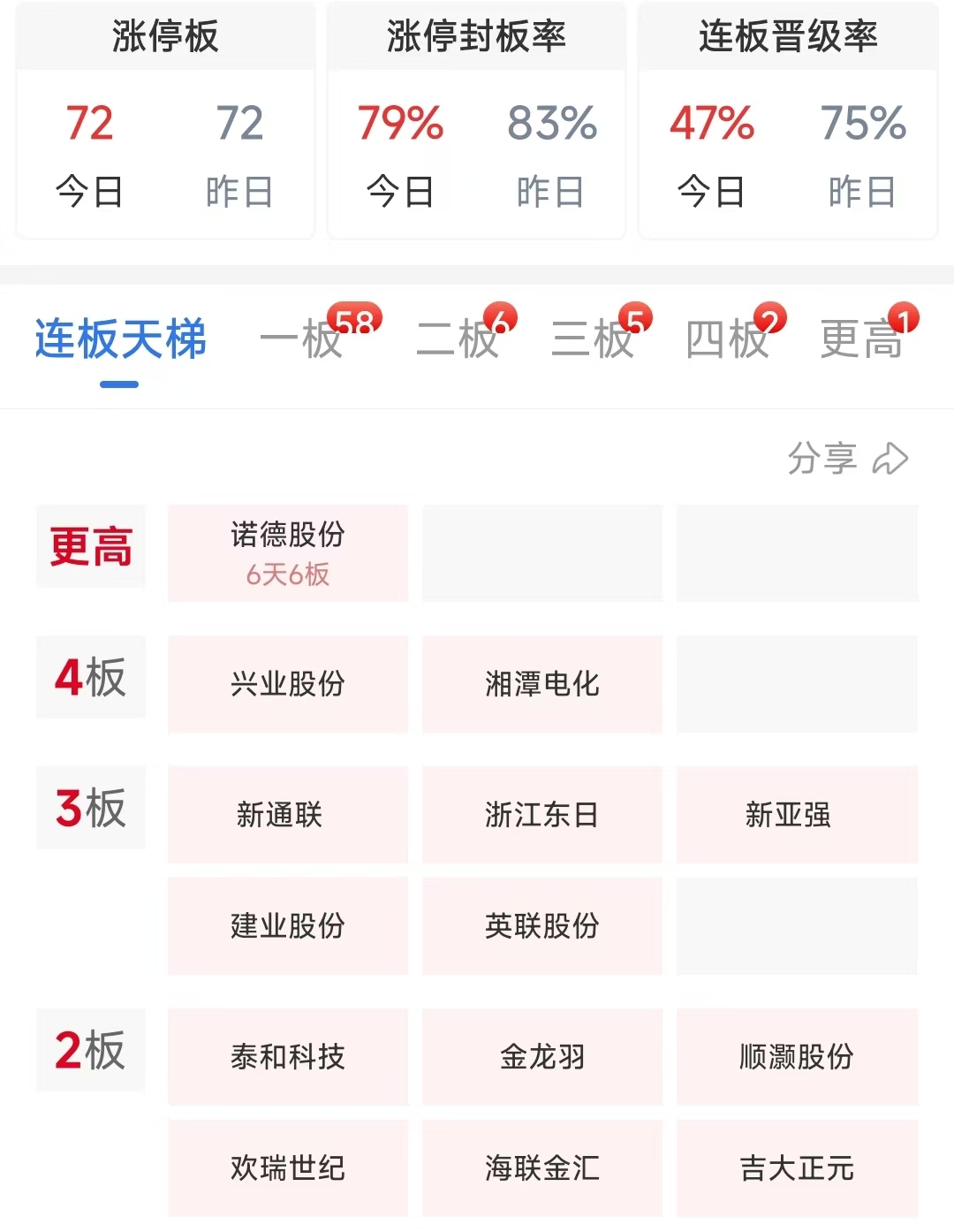
Task: Open the 诺德股份 6天6板 stock tile
Action: (288, 553)
